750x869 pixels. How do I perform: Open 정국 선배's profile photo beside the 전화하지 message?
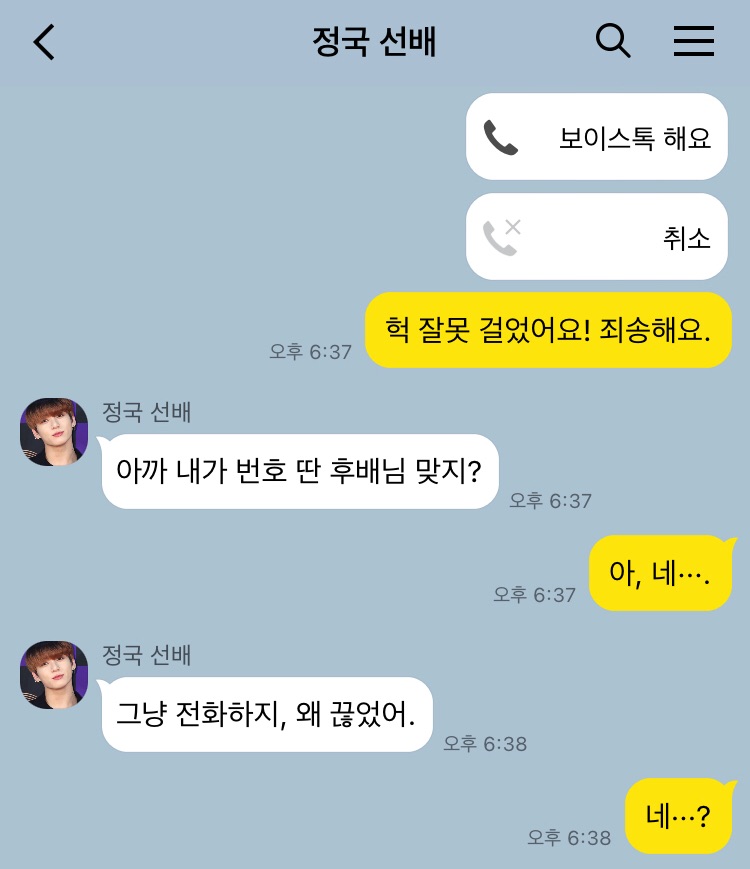(54, 675)
